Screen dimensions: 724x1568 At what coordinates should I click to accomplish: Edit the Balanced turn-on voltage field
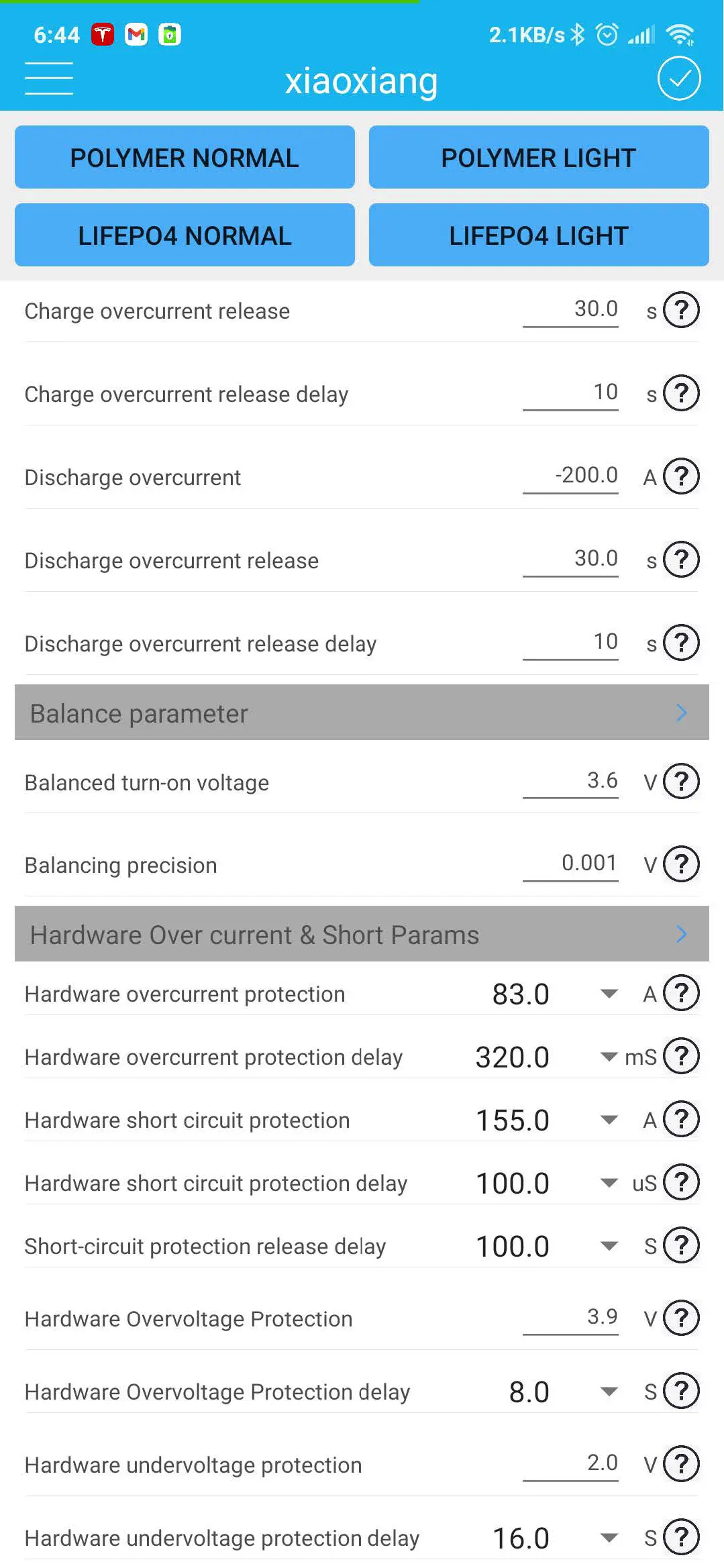570,781
